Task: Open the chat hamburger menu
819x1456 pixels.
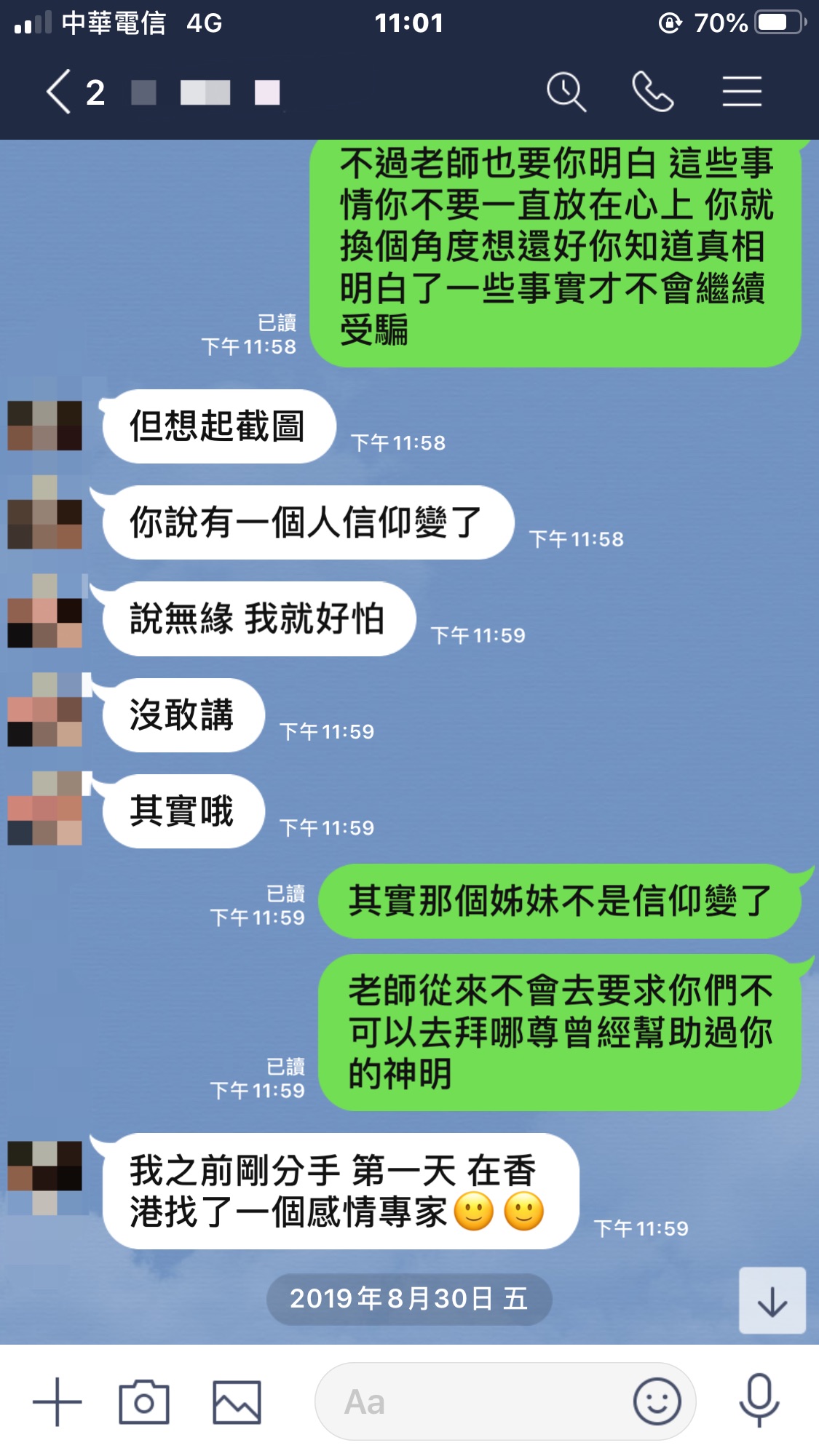Action: pos(741,92)
